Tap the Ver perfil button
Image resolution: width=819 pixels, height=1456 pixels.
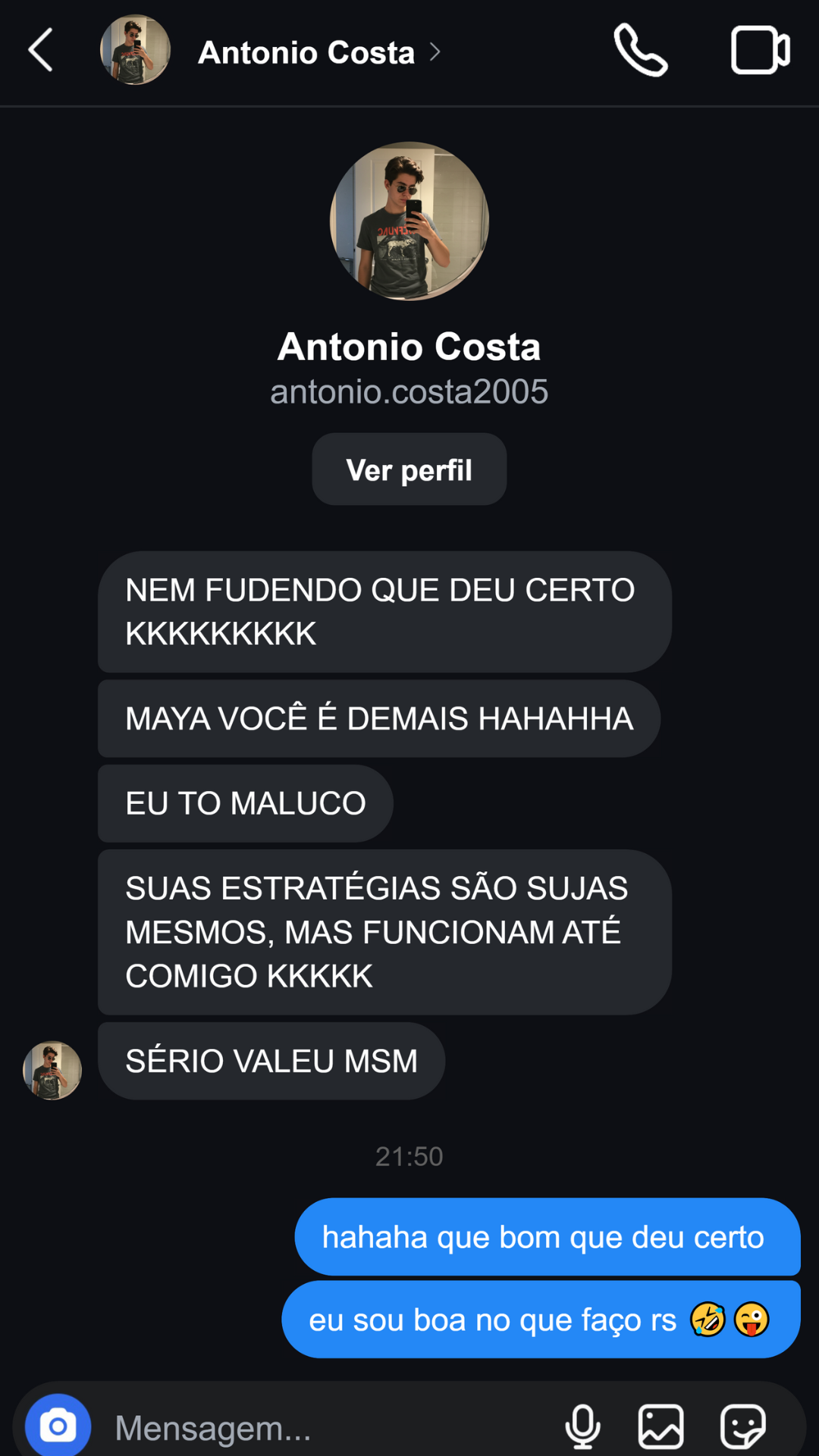pos(409,469)
